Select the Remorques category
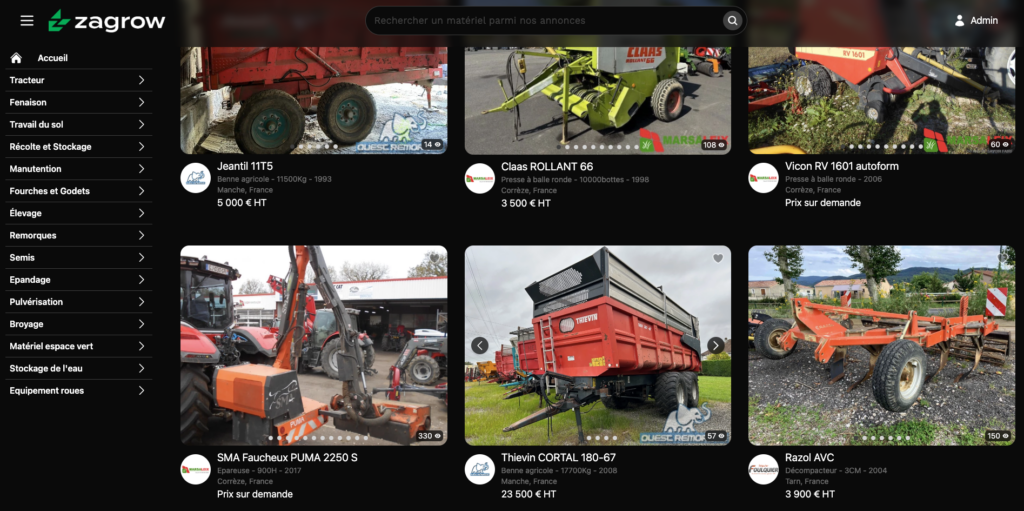 pos(76,235)
